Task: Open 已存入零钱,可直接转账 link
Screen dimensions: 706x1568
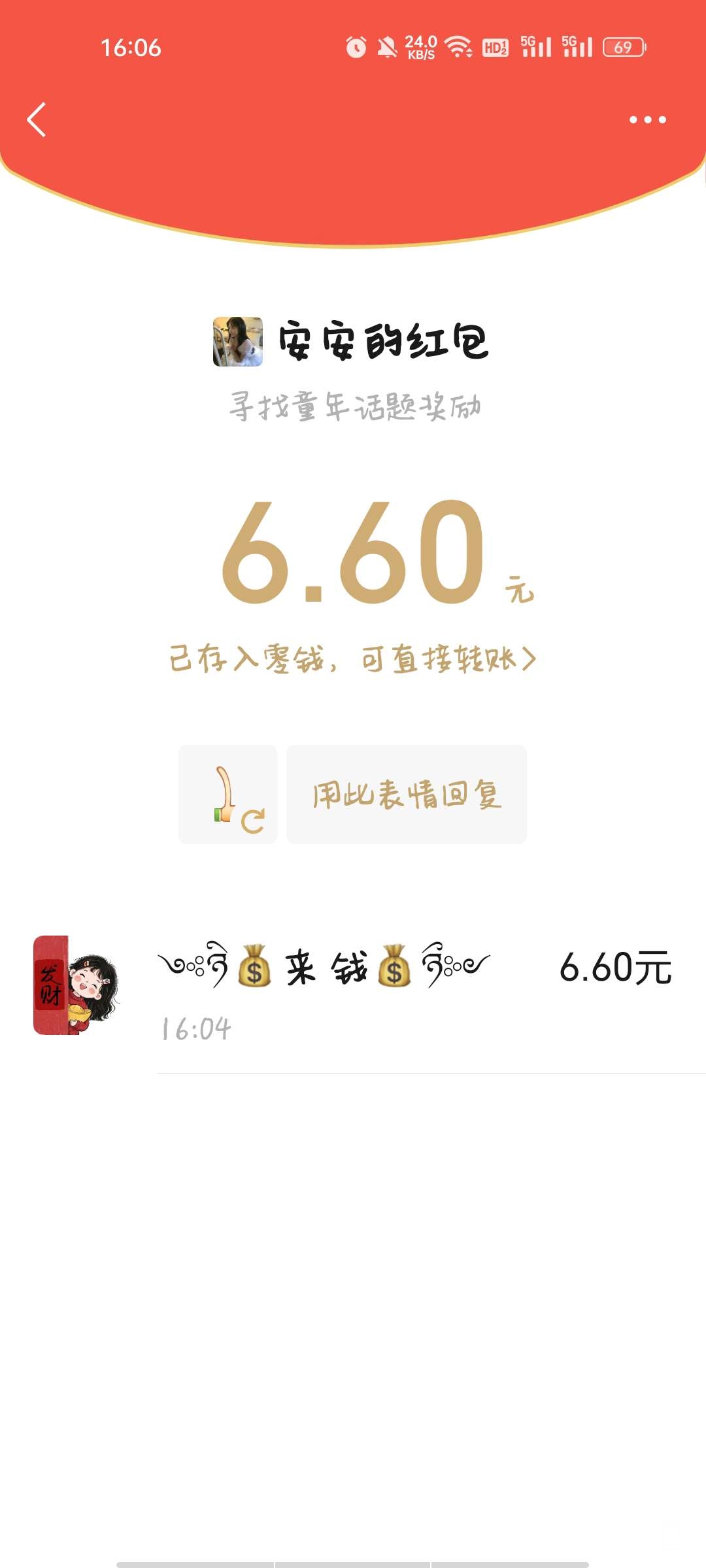Action: tap(353, 659)
